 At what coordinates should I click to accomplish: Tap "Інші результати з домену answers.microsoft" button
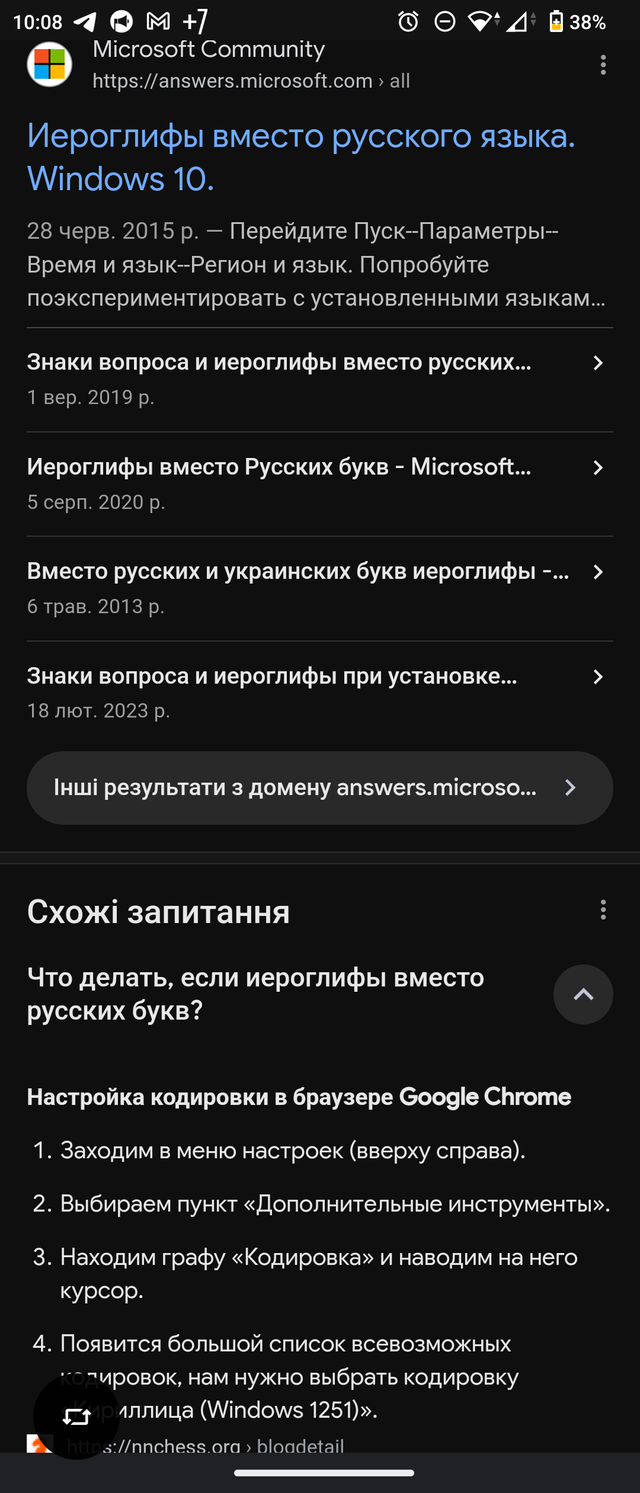[x=319, y=788]
